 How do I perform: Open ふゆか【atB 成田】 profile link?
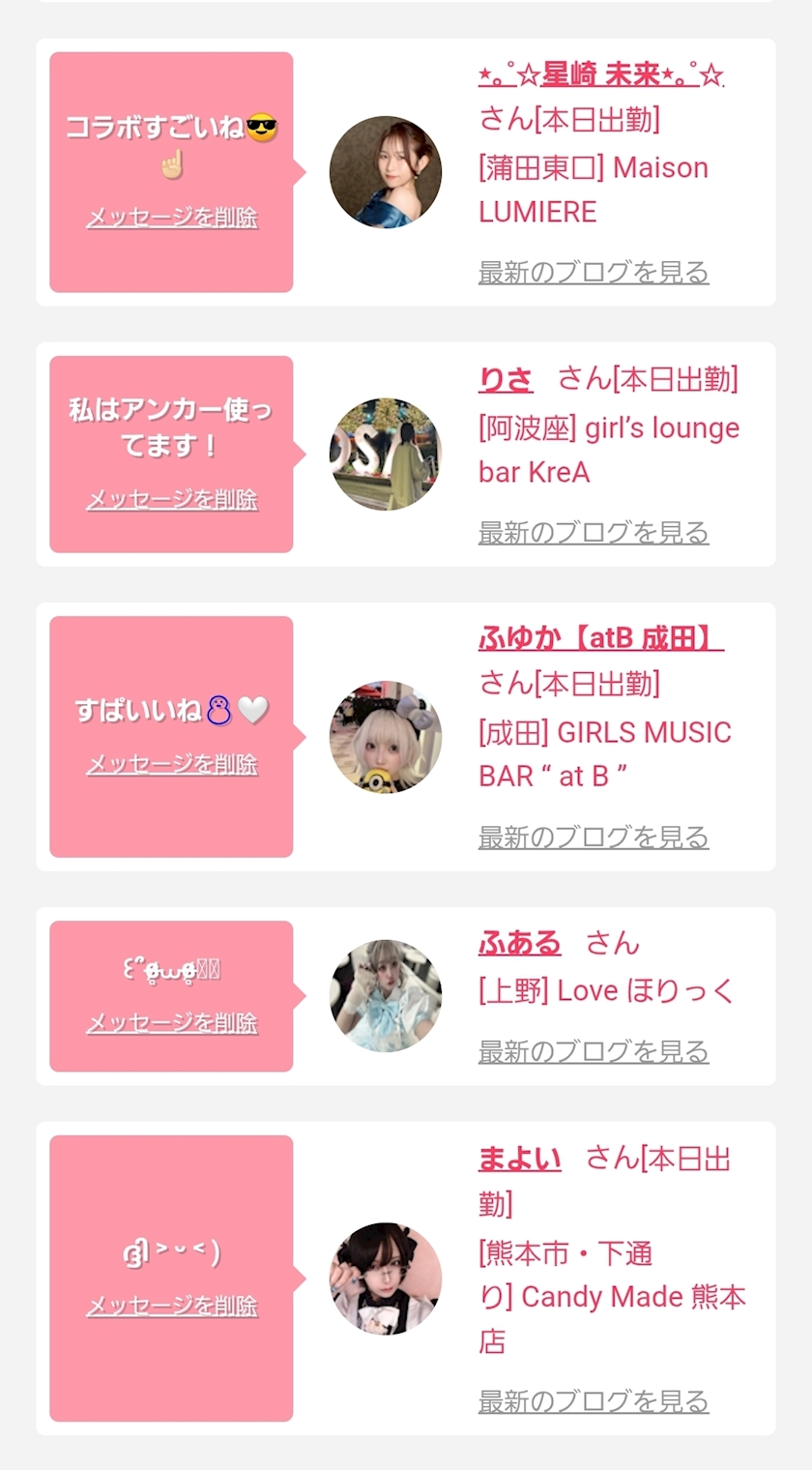tap(600, 638)
